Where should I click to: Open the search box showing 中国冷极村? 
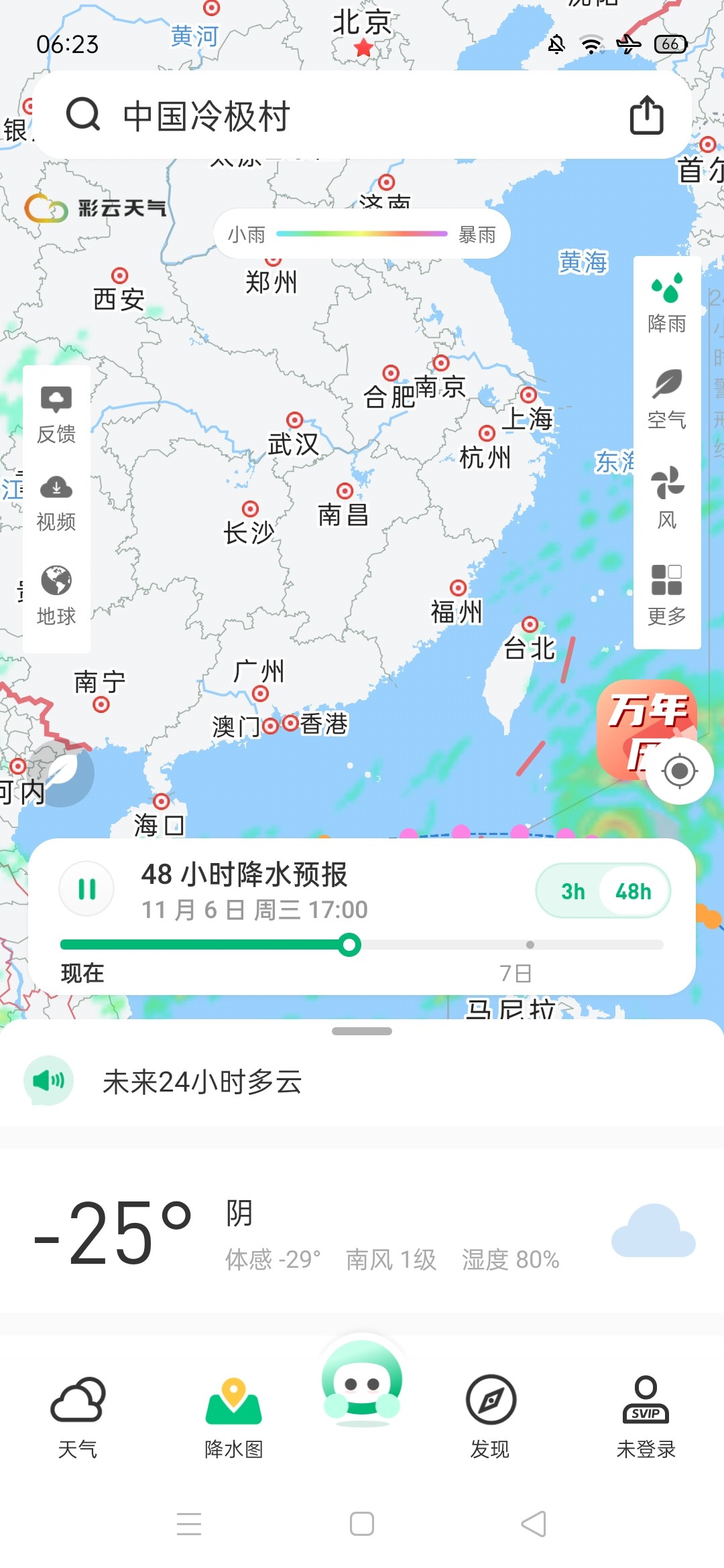tap(335, 115)
